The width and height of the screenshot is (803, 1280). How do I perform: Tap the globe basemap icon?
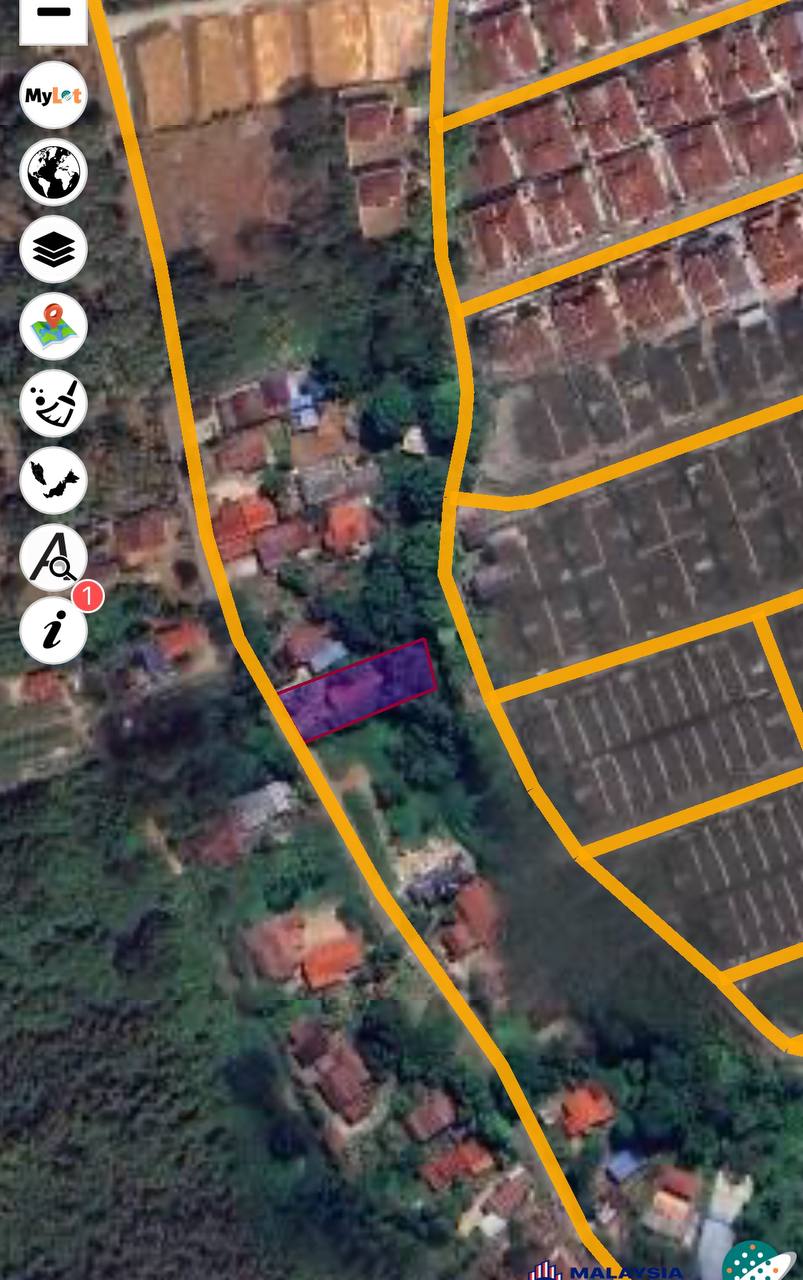coord(53,172)
